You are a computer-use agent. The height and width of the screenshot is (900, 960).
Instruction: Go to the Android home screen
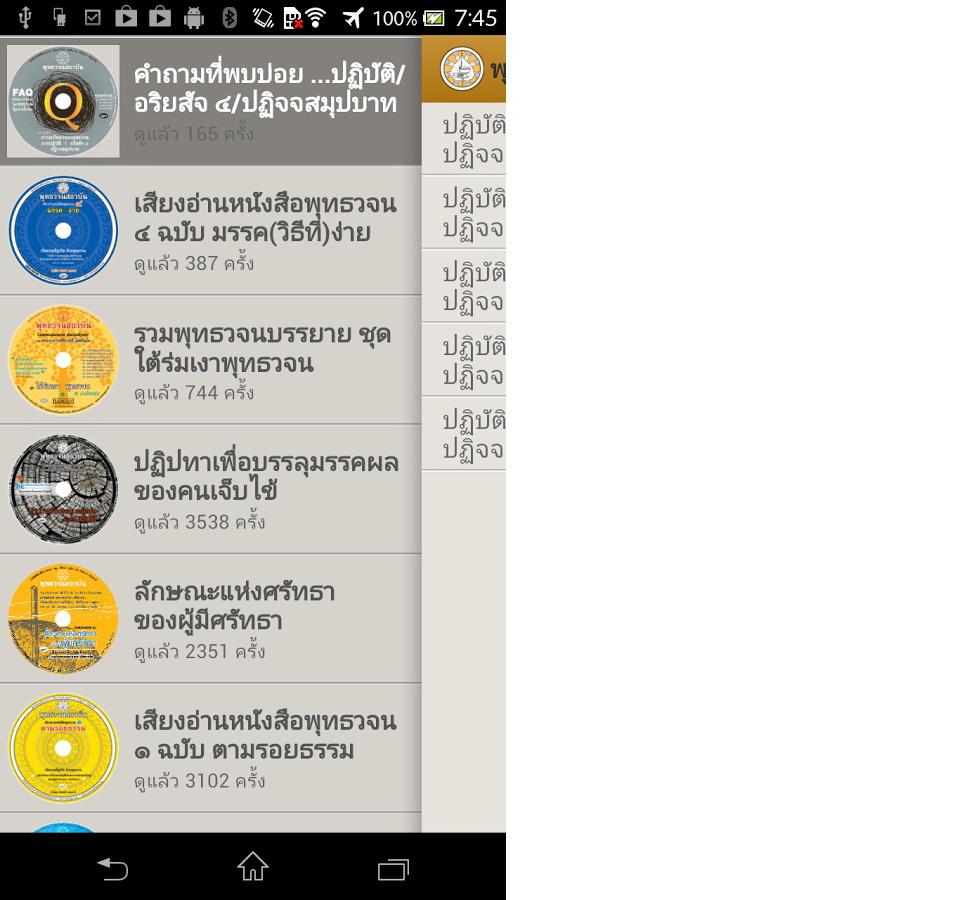click(x=253, y=867)
